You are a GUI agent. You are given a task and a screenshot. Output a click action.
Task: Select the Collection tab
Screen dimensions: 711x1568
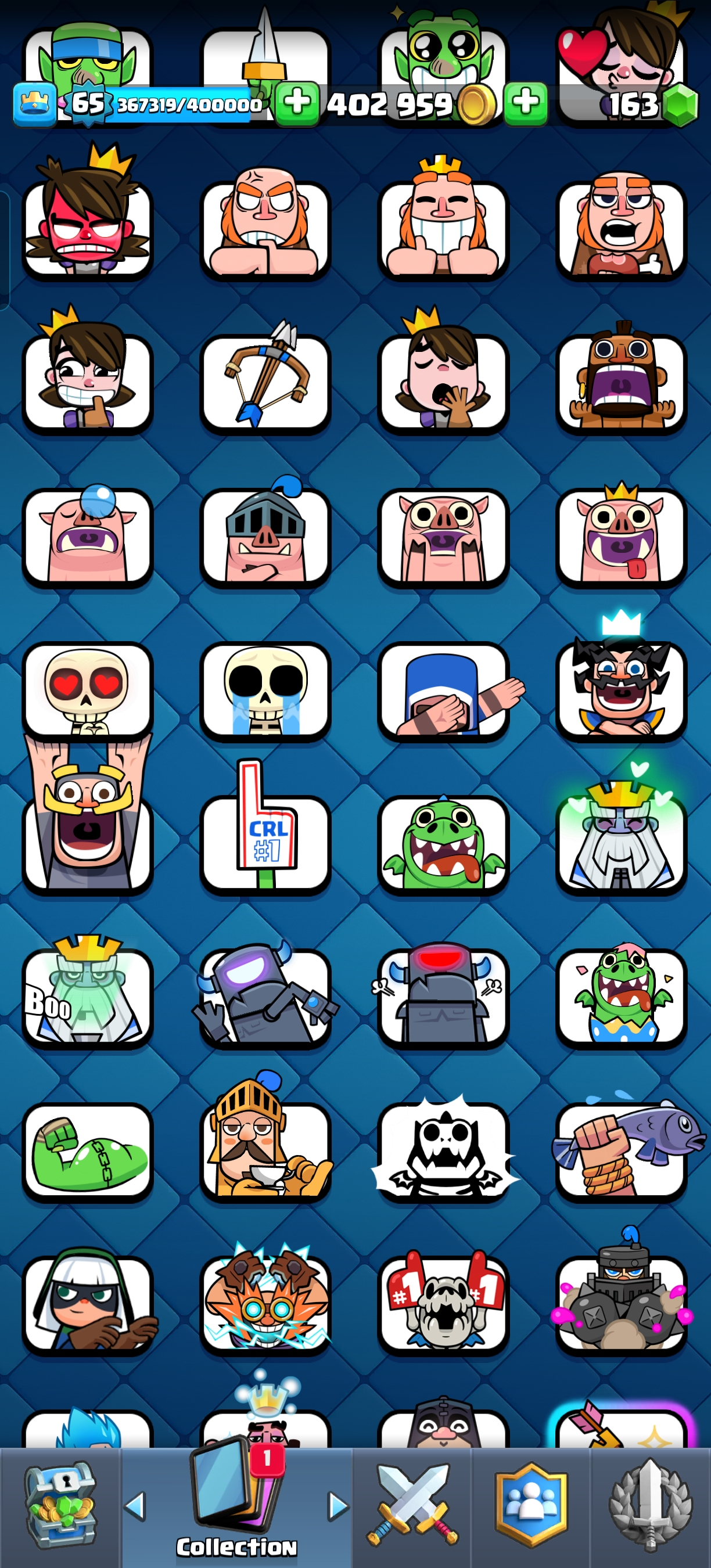point(236,1506)
